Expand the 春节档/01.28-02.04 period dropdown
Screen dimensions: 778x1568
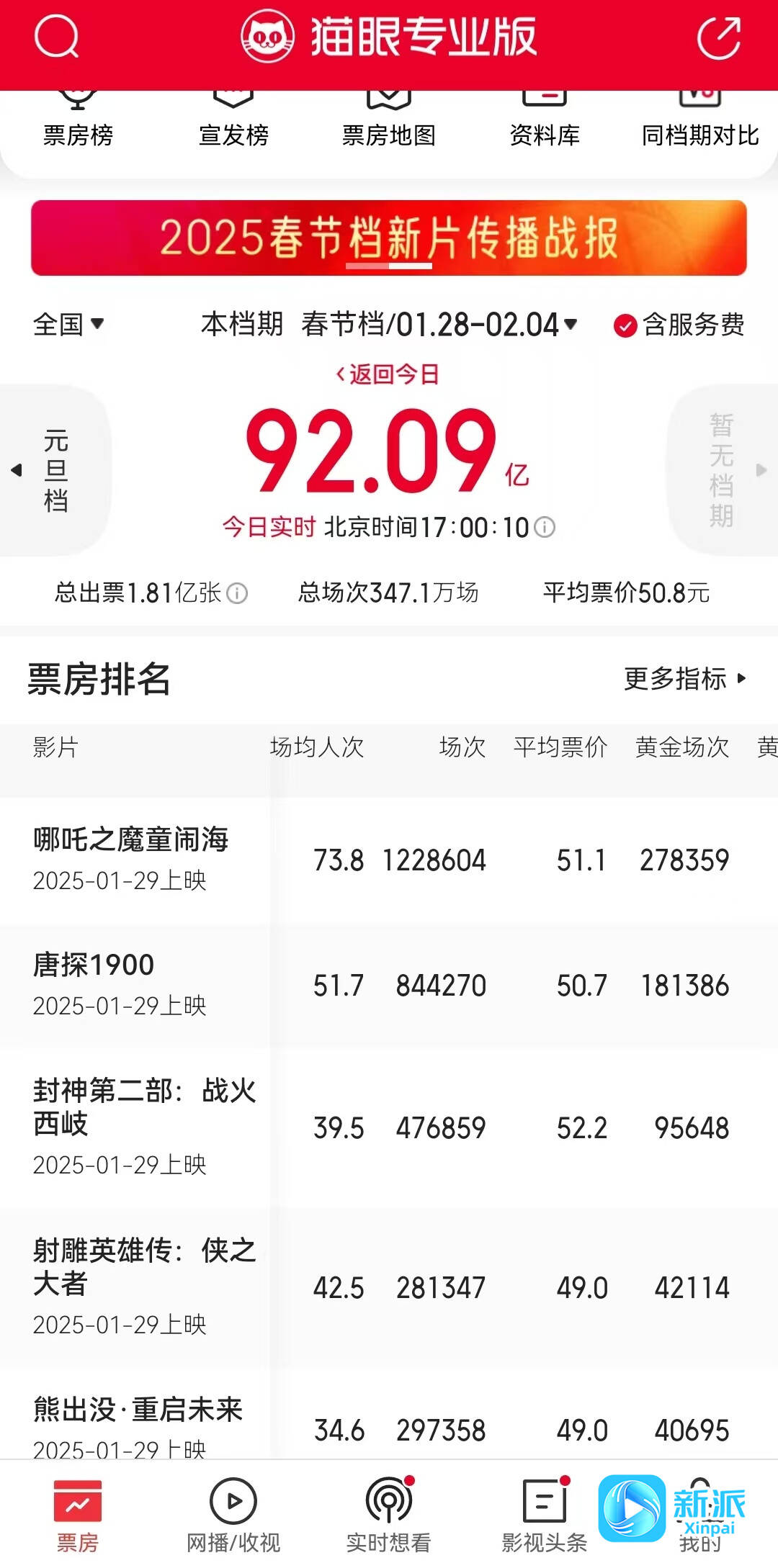pyautogui.click(x=439, y=324)
